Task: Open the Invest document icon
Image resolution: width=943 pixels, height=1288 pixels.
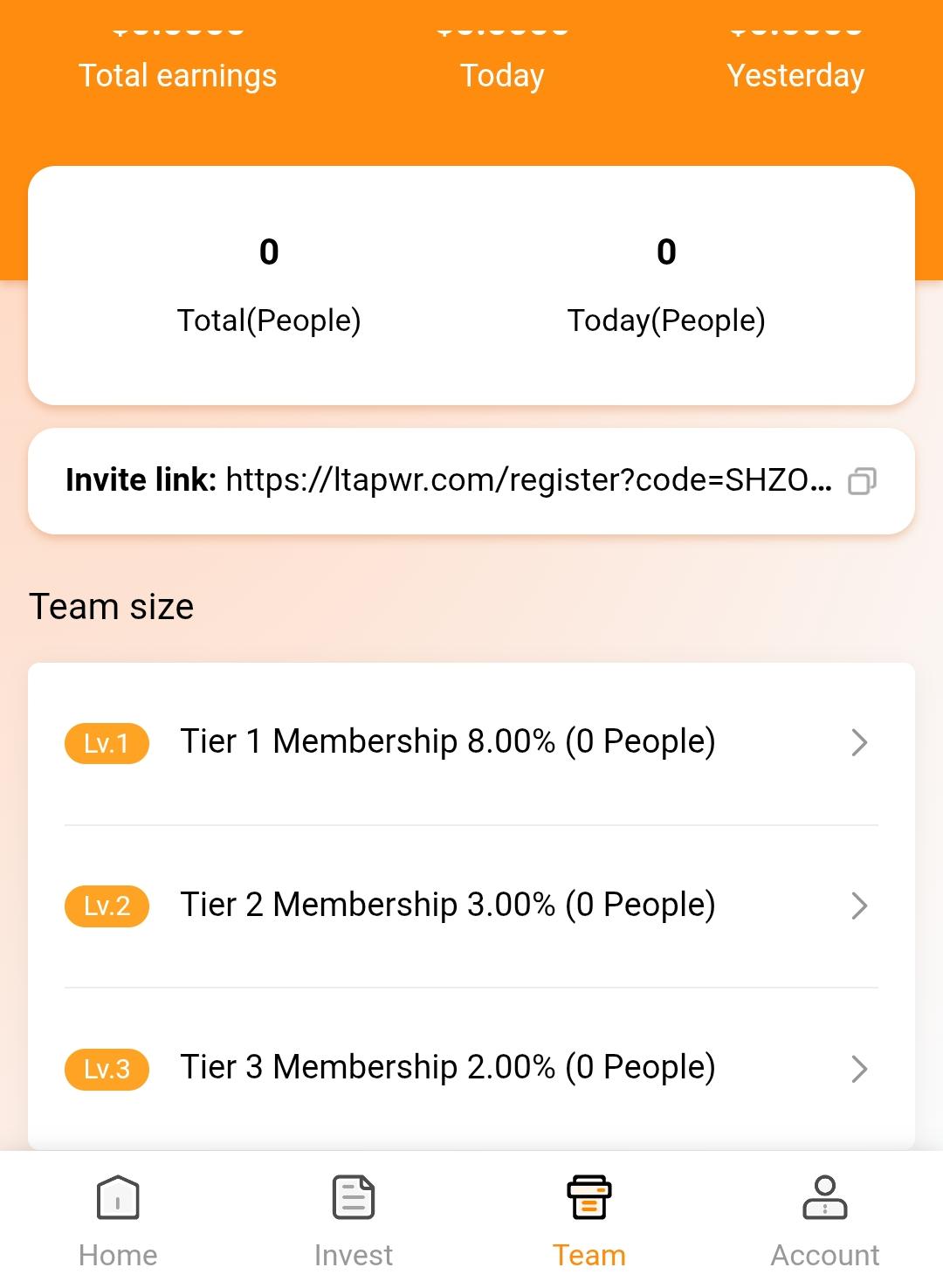Action: coord(354,1198)
